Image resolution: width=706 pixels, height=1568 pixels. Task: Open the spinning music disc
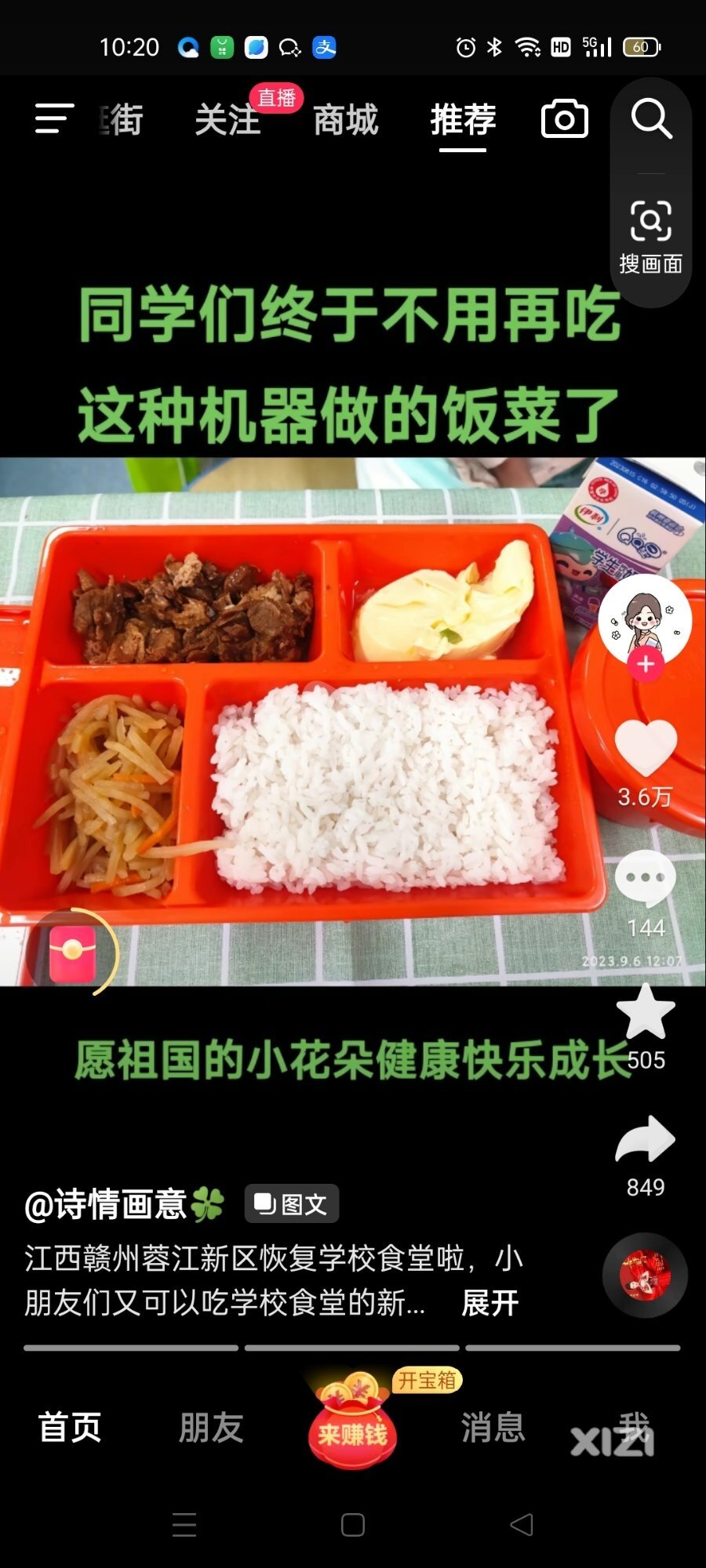pyautogui.click(x=645, y=1276)
